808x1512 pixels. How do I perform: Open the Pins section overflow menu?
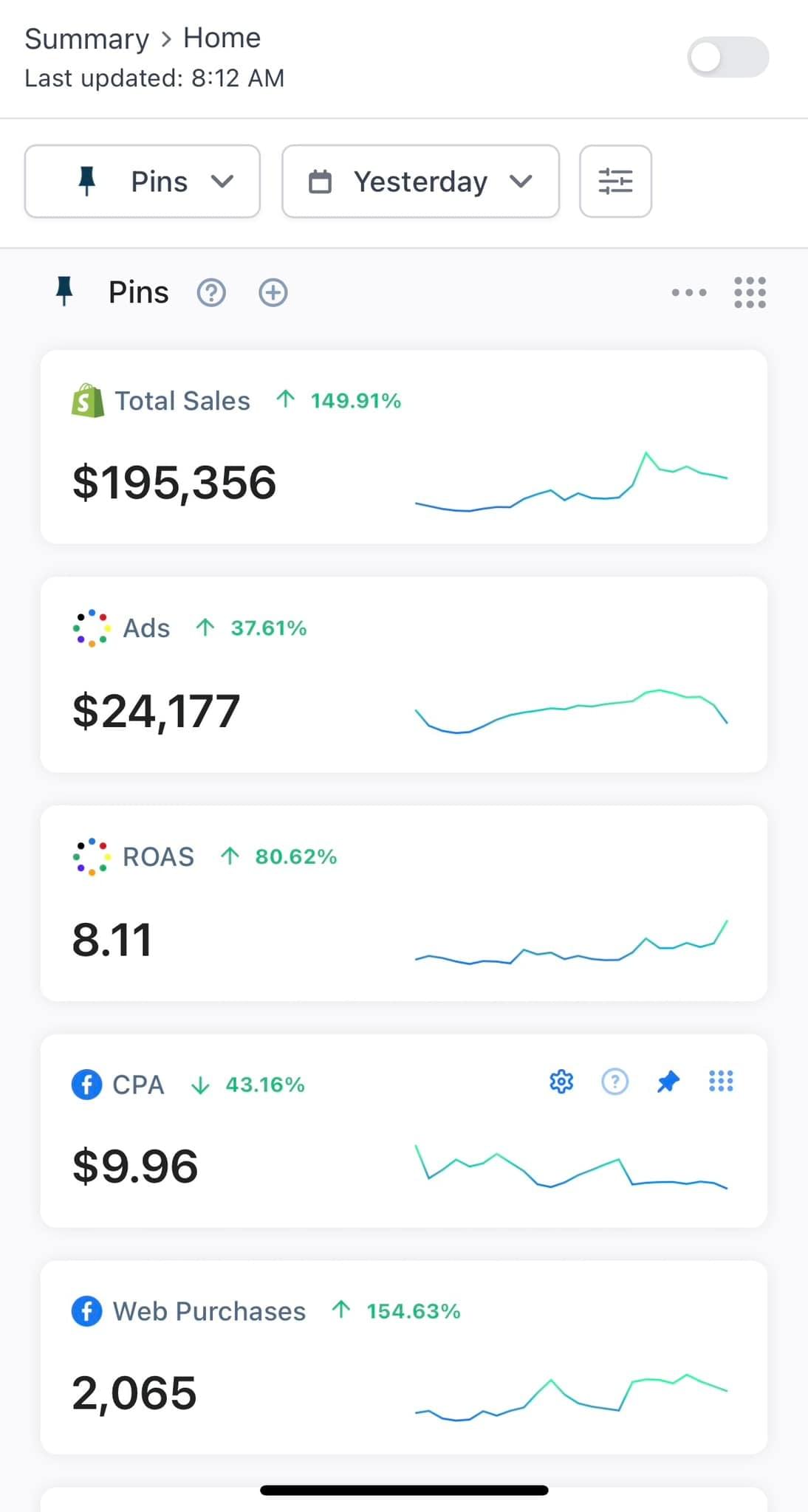[688, 293]
